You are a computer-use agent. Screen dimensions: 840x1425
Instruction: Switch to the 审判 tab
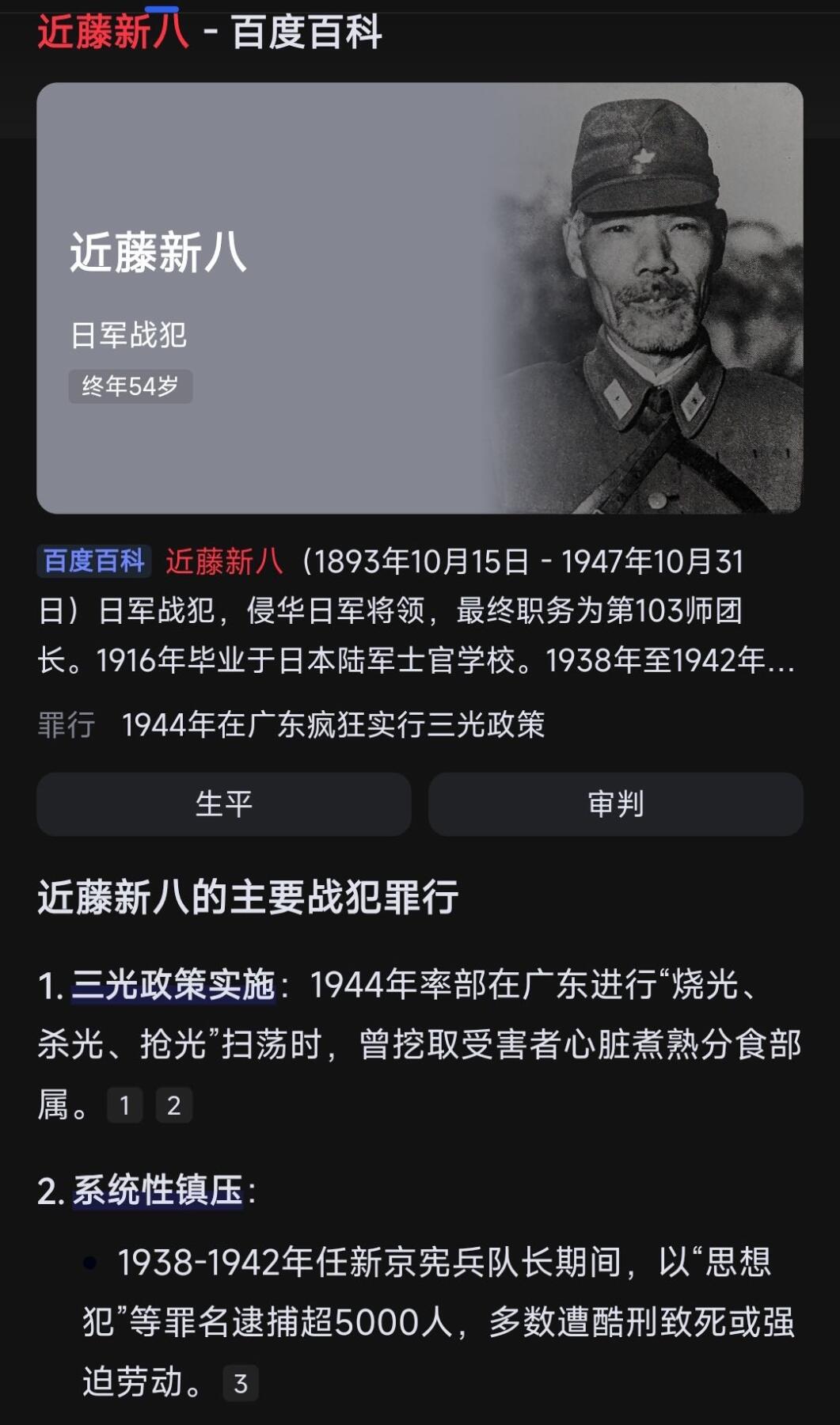coord(615,805)
